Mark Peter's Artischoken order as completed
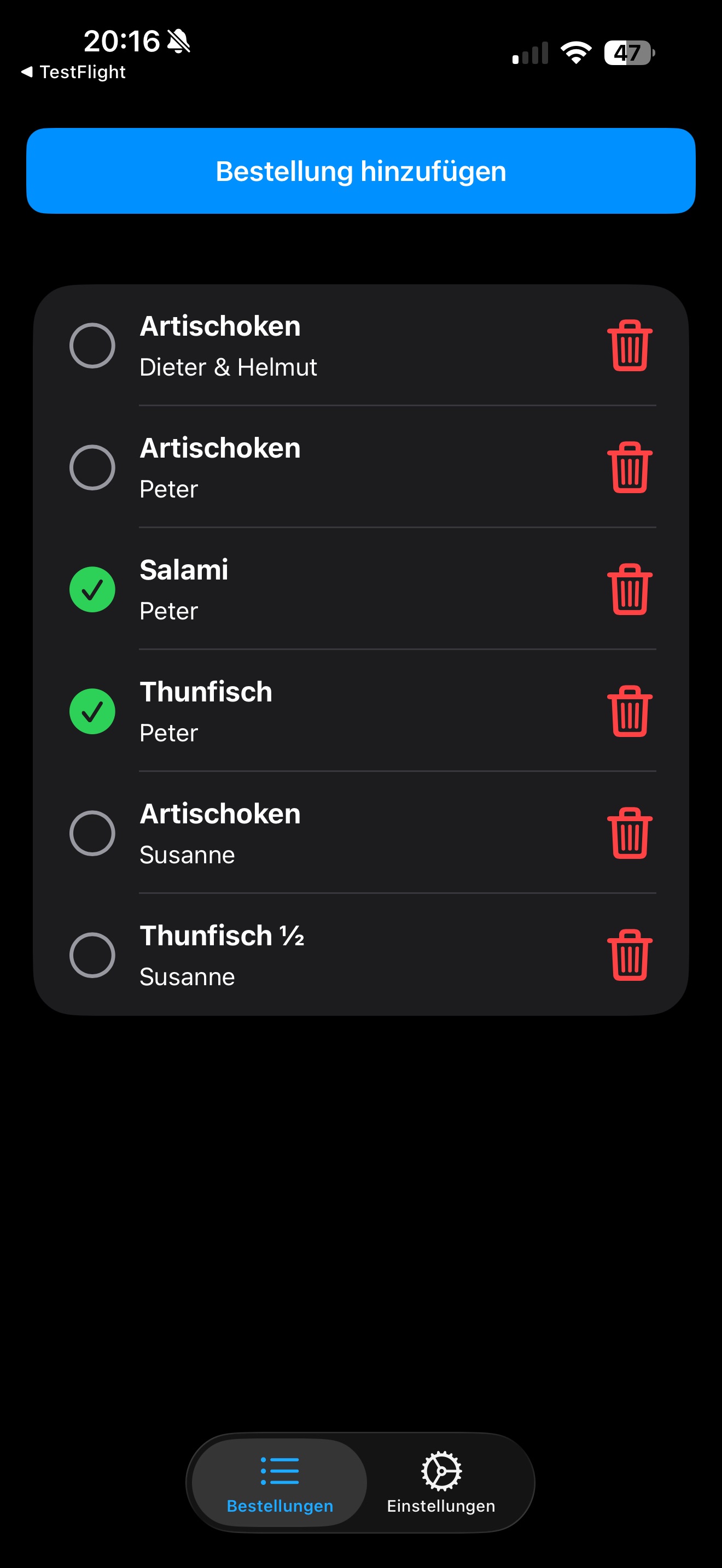 92,467
